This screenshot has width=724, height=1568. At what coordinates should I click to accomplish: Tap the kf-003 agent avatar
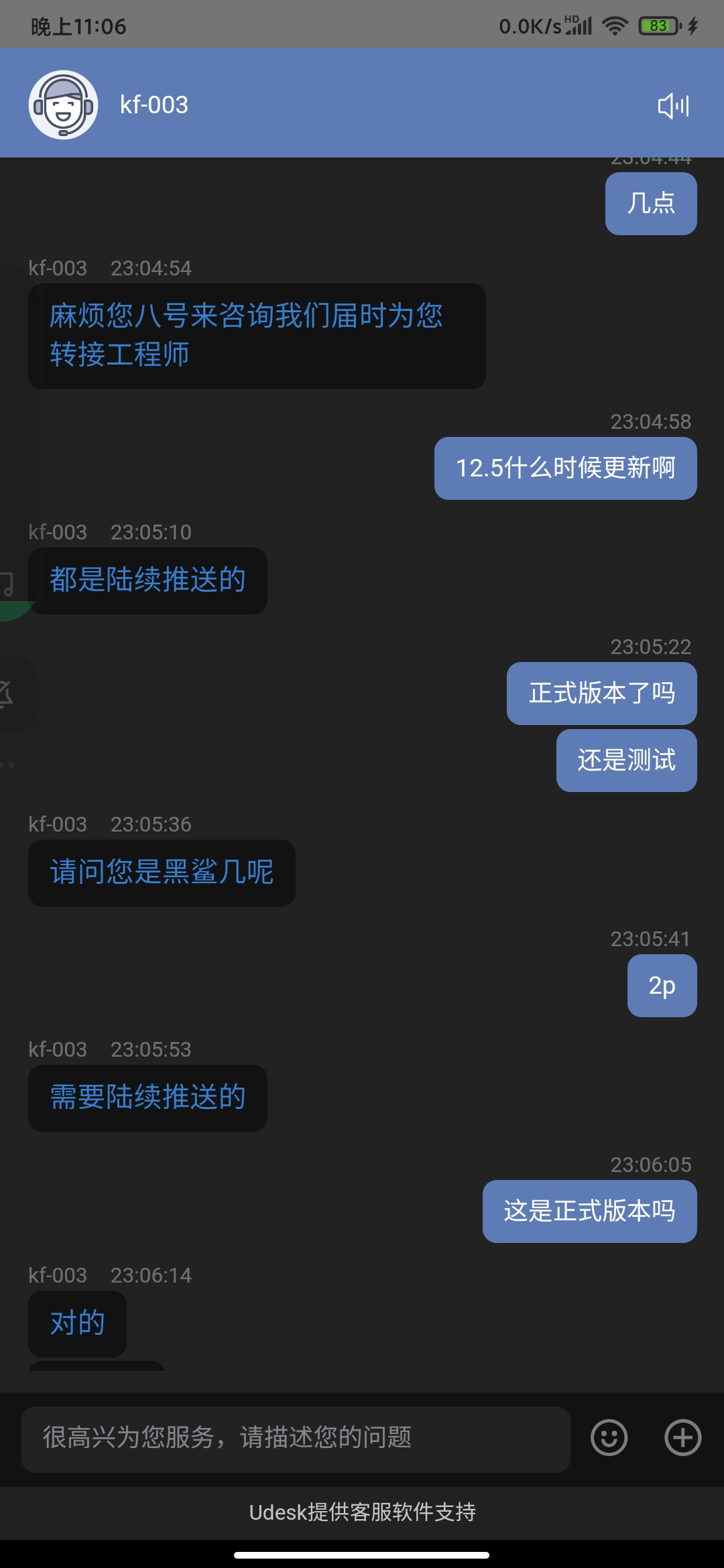(63, 105)
